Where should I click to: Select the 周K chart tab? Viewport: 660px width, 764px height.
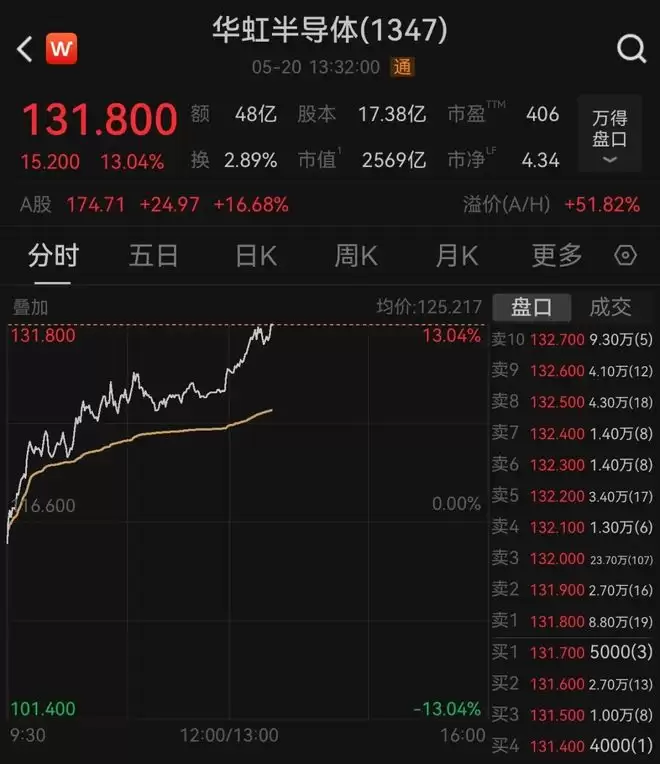coord(356,255)
